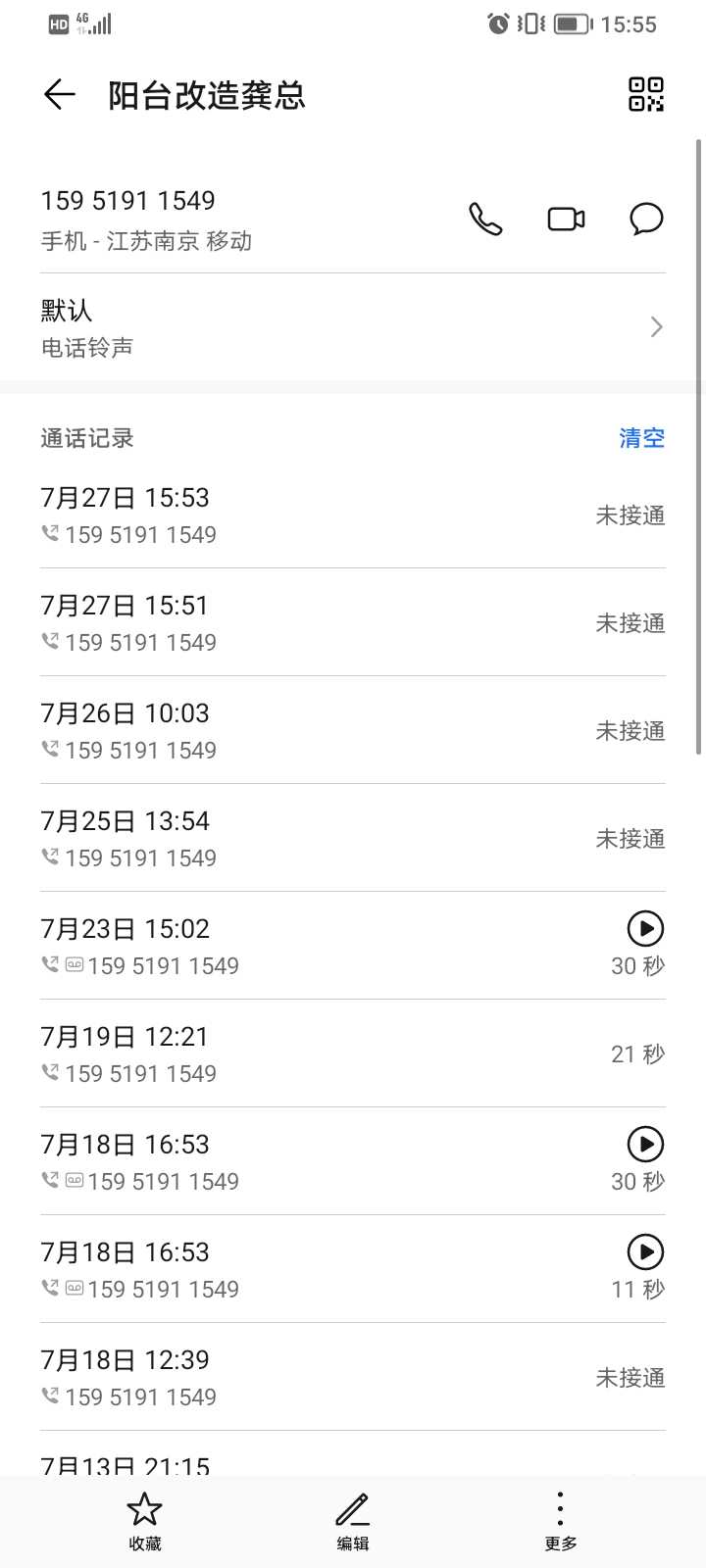Add this contact to 收藏 favorites
Image resolution: width=706 pixels, height=1568 pixels.
point(144,1520)
